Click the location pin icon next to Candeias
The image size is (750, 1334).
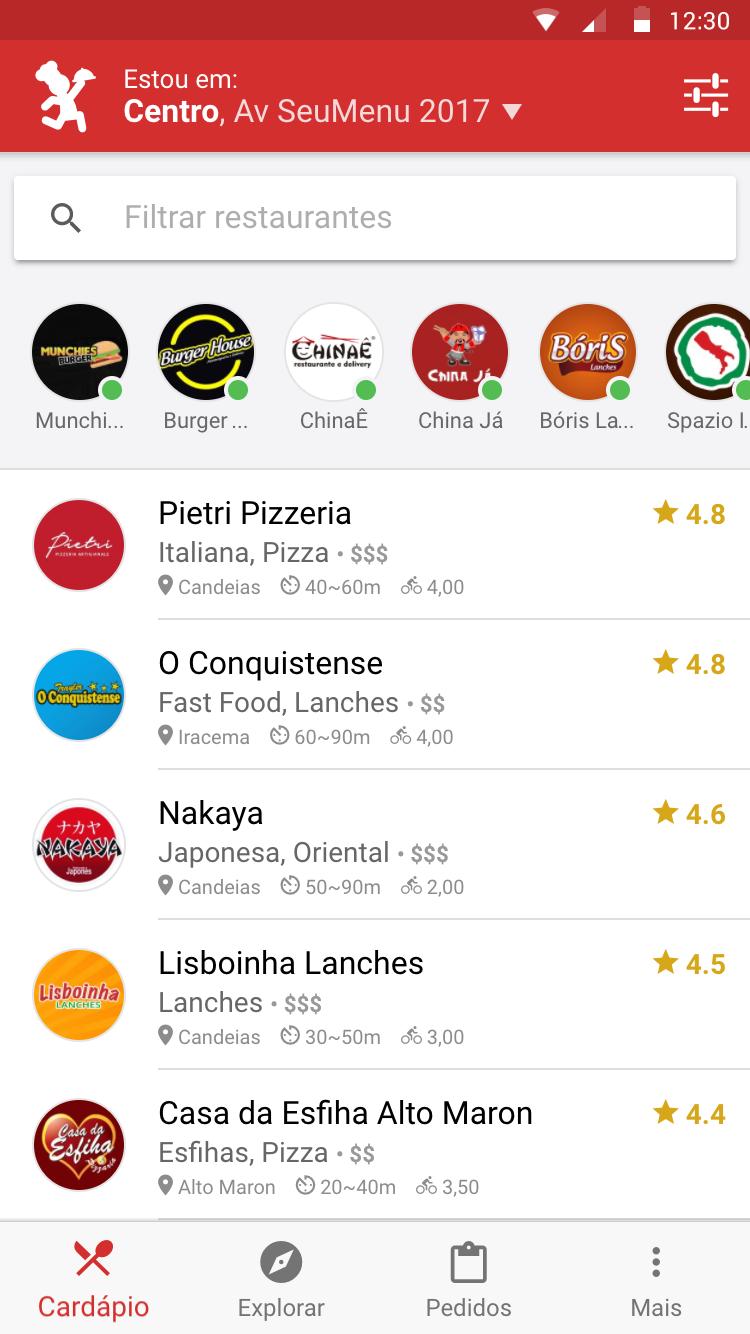(167, 586)
